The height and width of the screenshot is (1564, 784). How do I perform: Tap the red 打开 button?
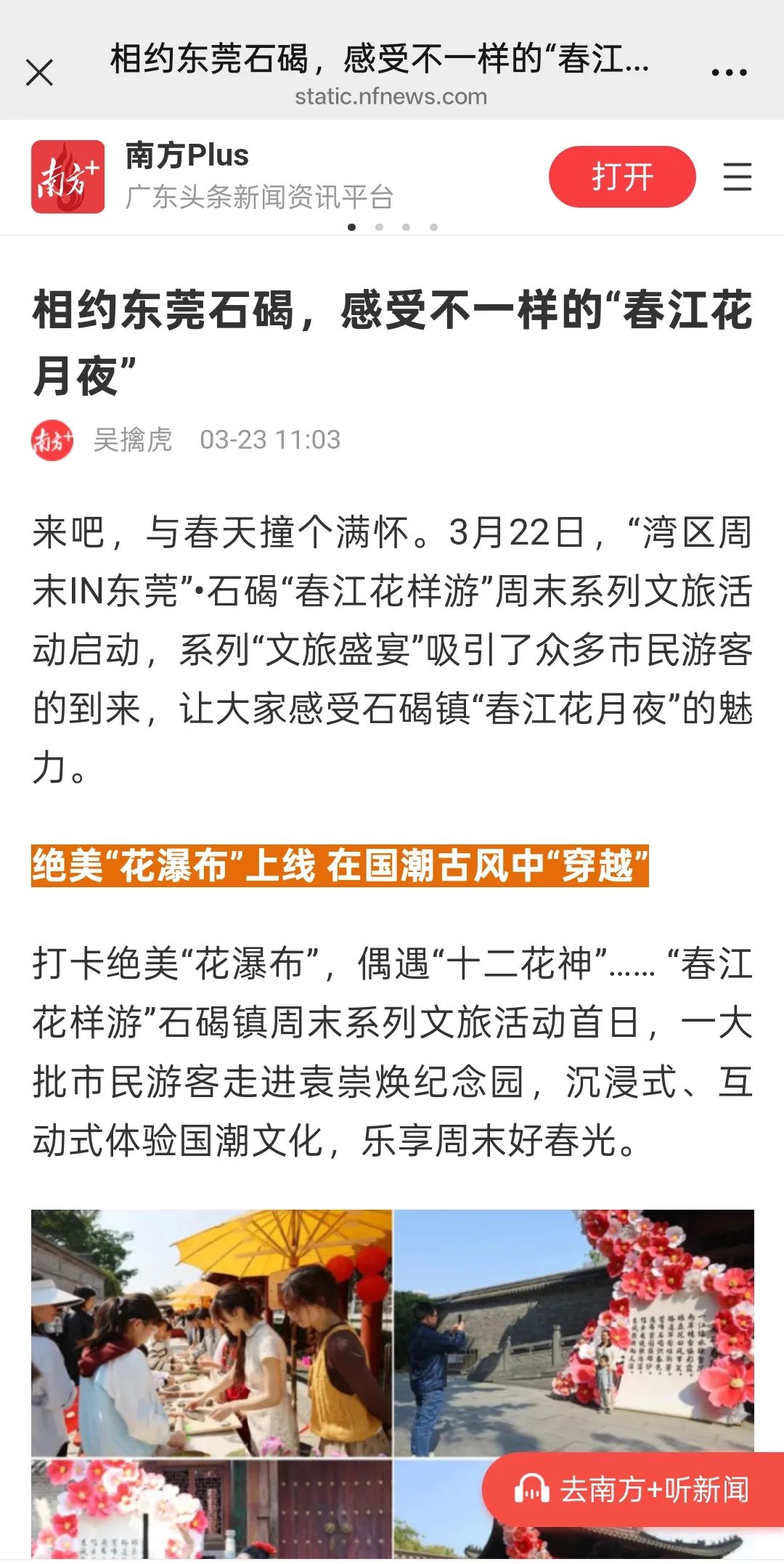(622, 176)
